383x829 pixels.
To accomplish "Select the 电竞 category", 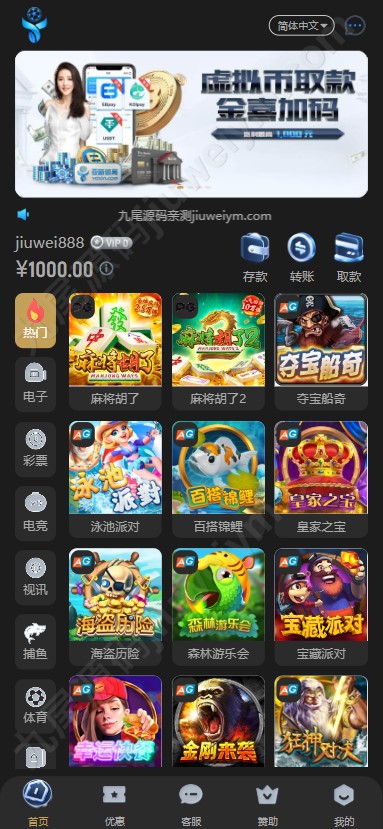I will [35, 513].
